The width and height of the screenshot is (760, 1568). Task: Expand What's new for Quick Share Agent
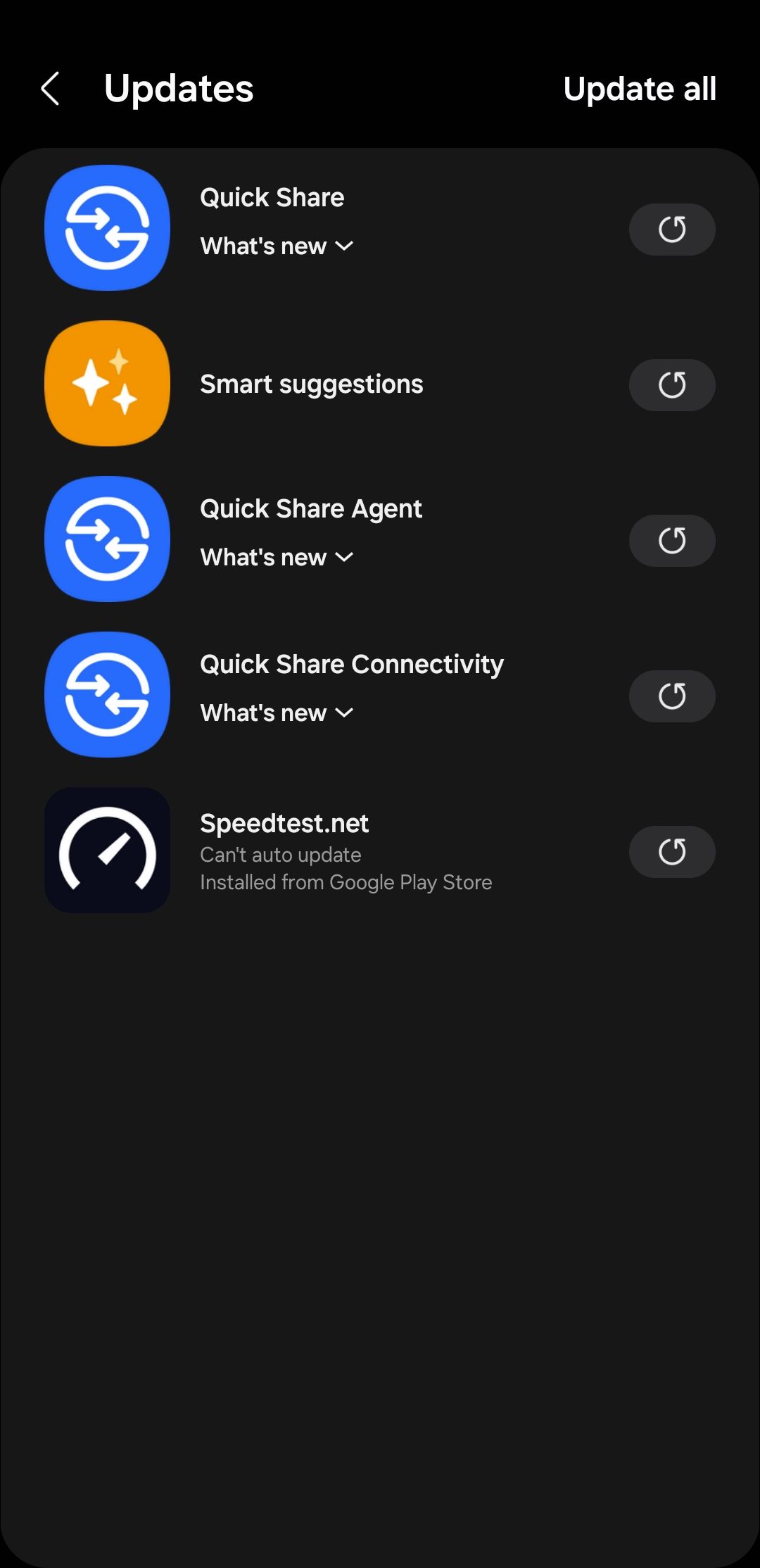pos(276,557)
